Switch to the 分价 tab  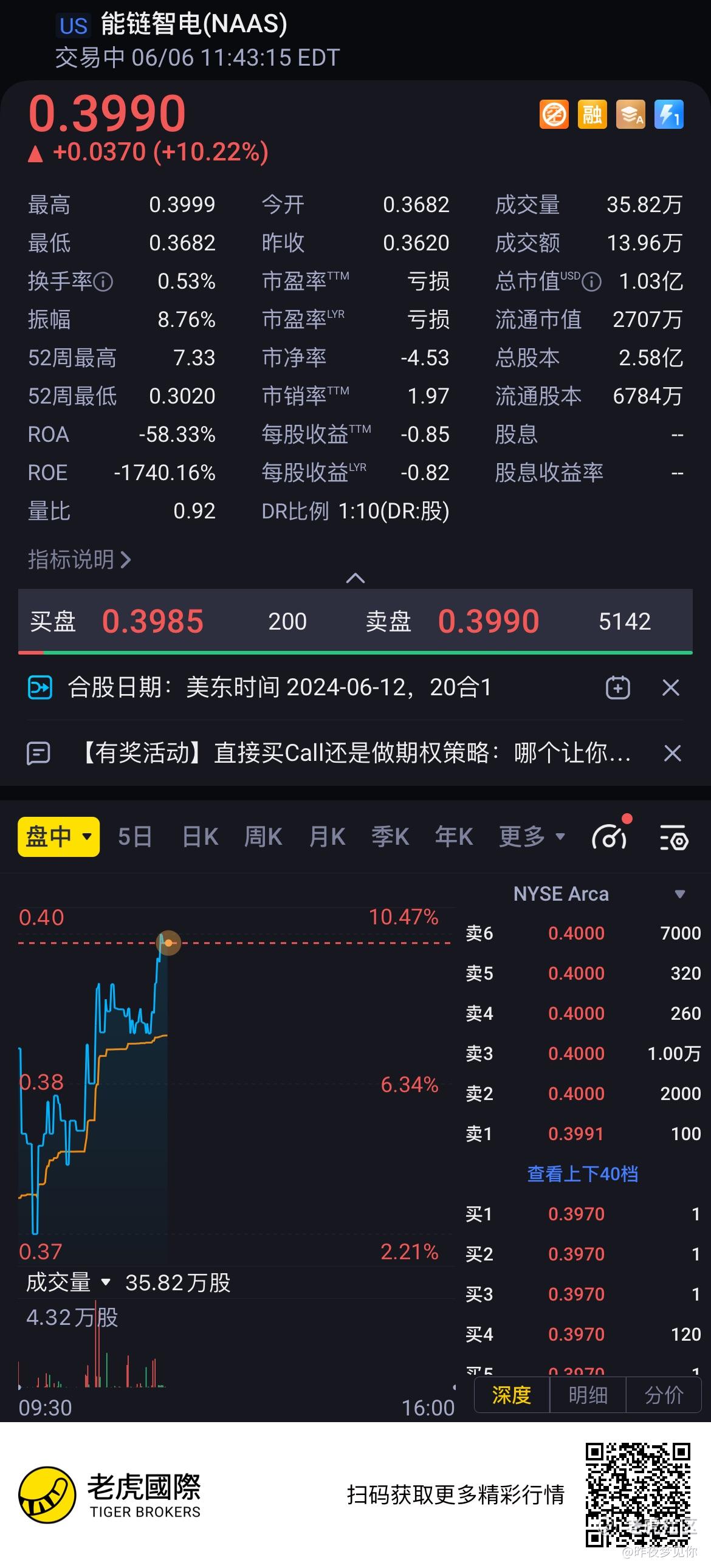(664, 1395)
